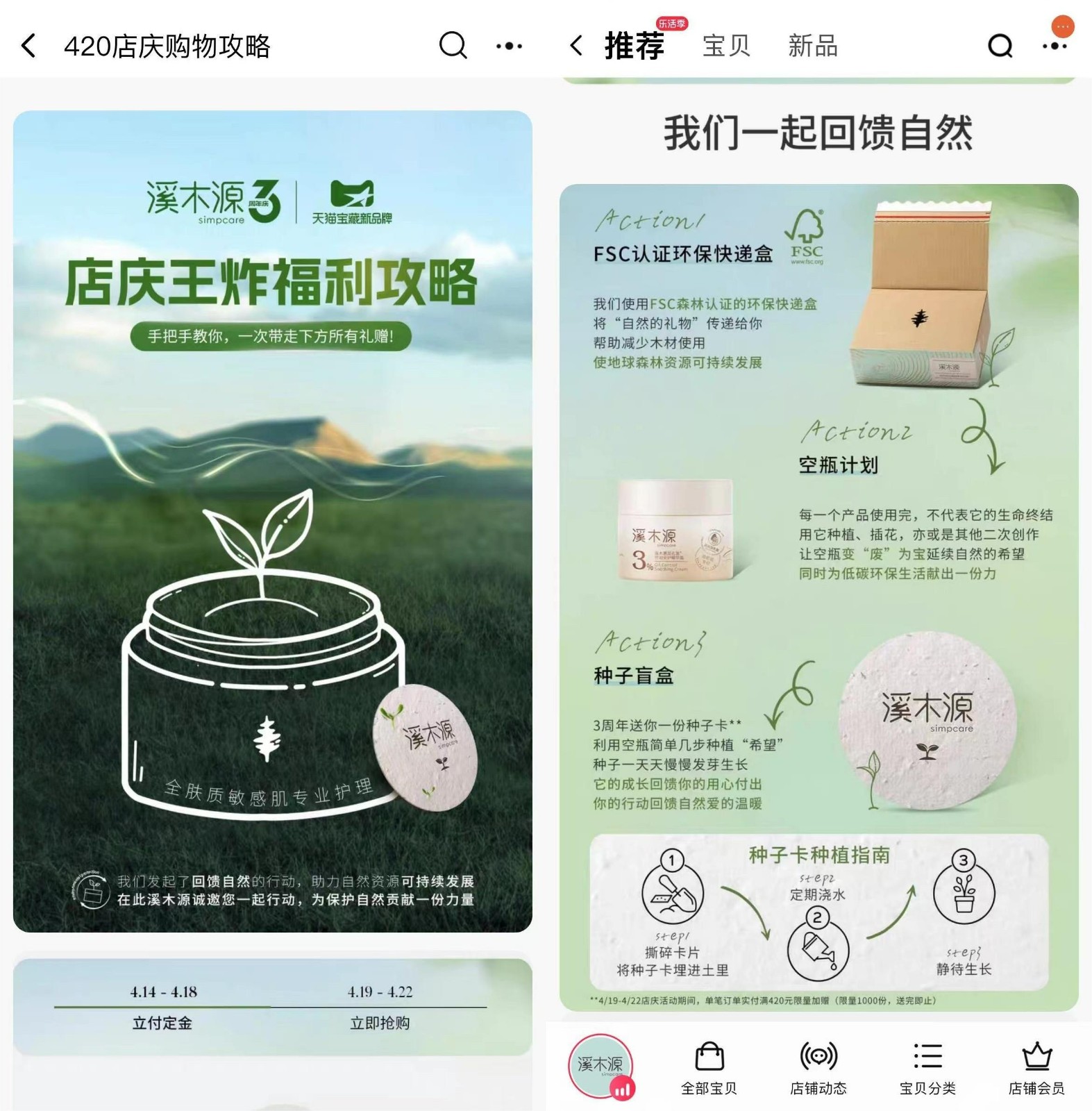The height and width of the screenshot is (1111, 1092).
Task: Tap back arrow next to 推荐 tab
Action: tap(576, 47)
